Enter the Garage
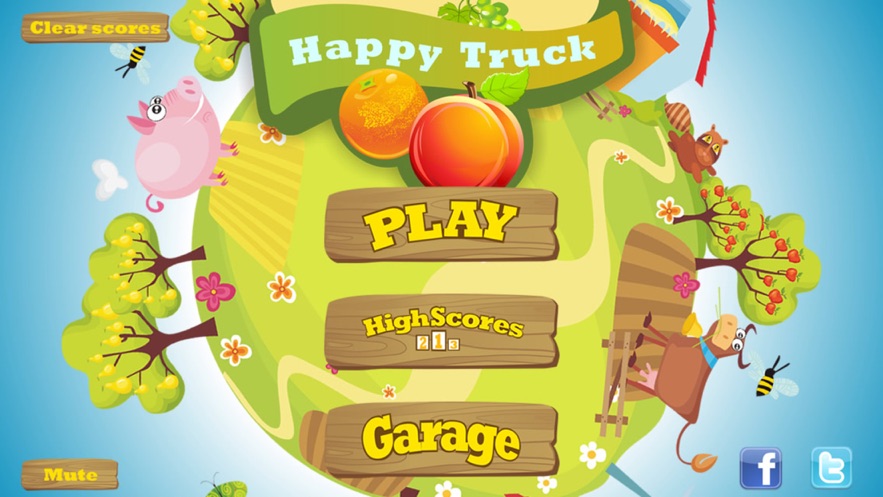 point(441,438)
